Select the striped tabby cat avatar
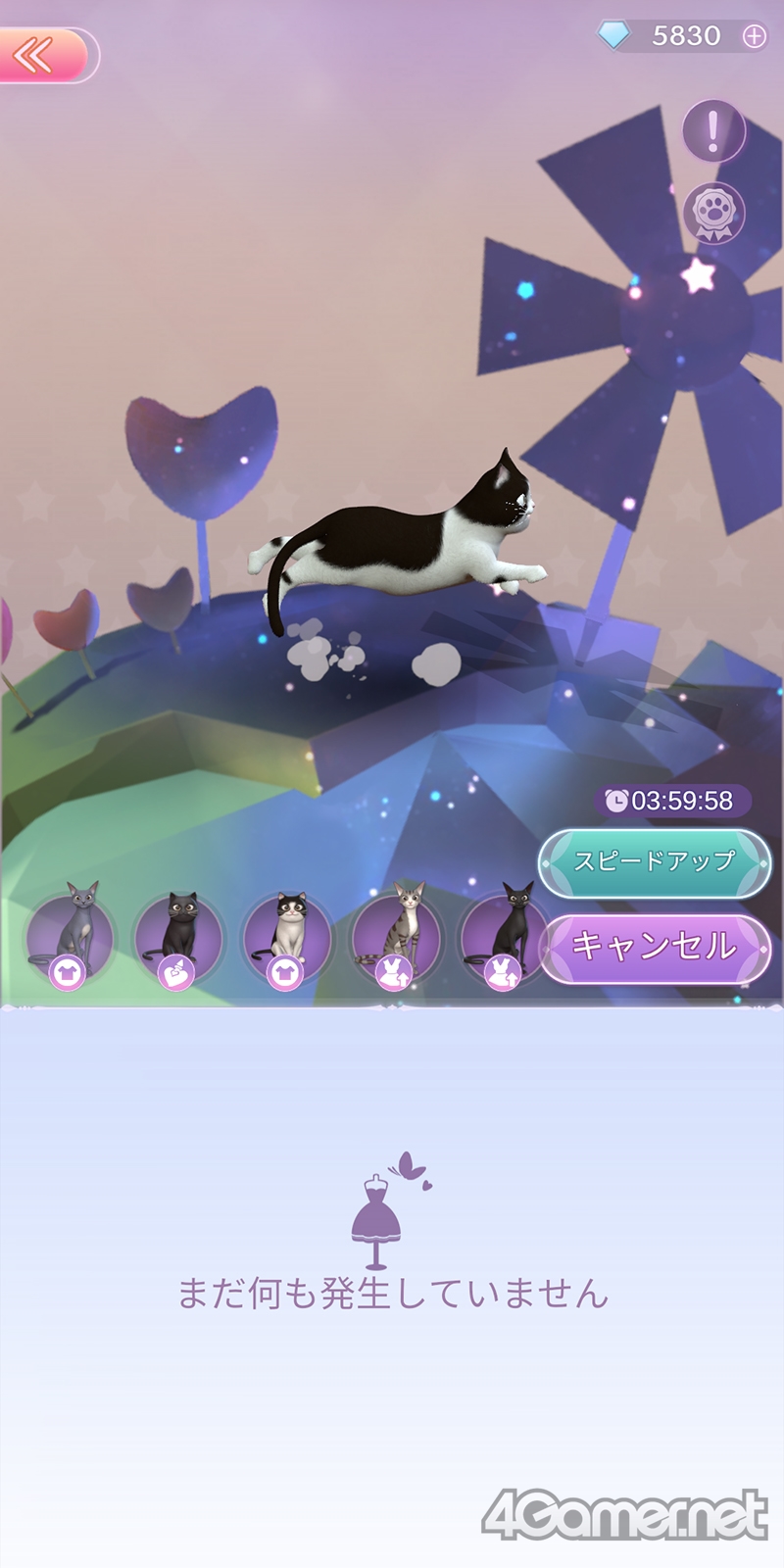 [x=396, y=937]
